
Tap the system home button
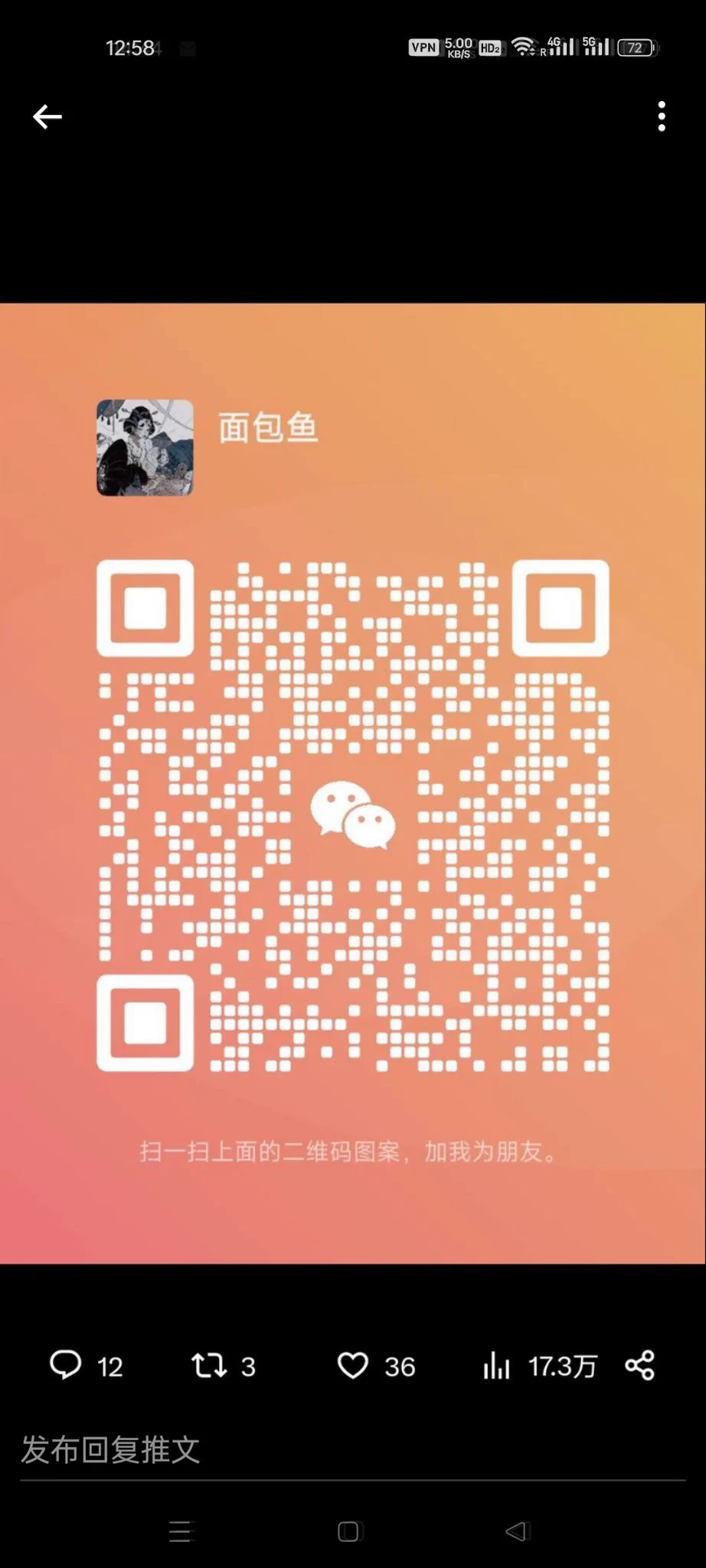[x=349, y=1531]
